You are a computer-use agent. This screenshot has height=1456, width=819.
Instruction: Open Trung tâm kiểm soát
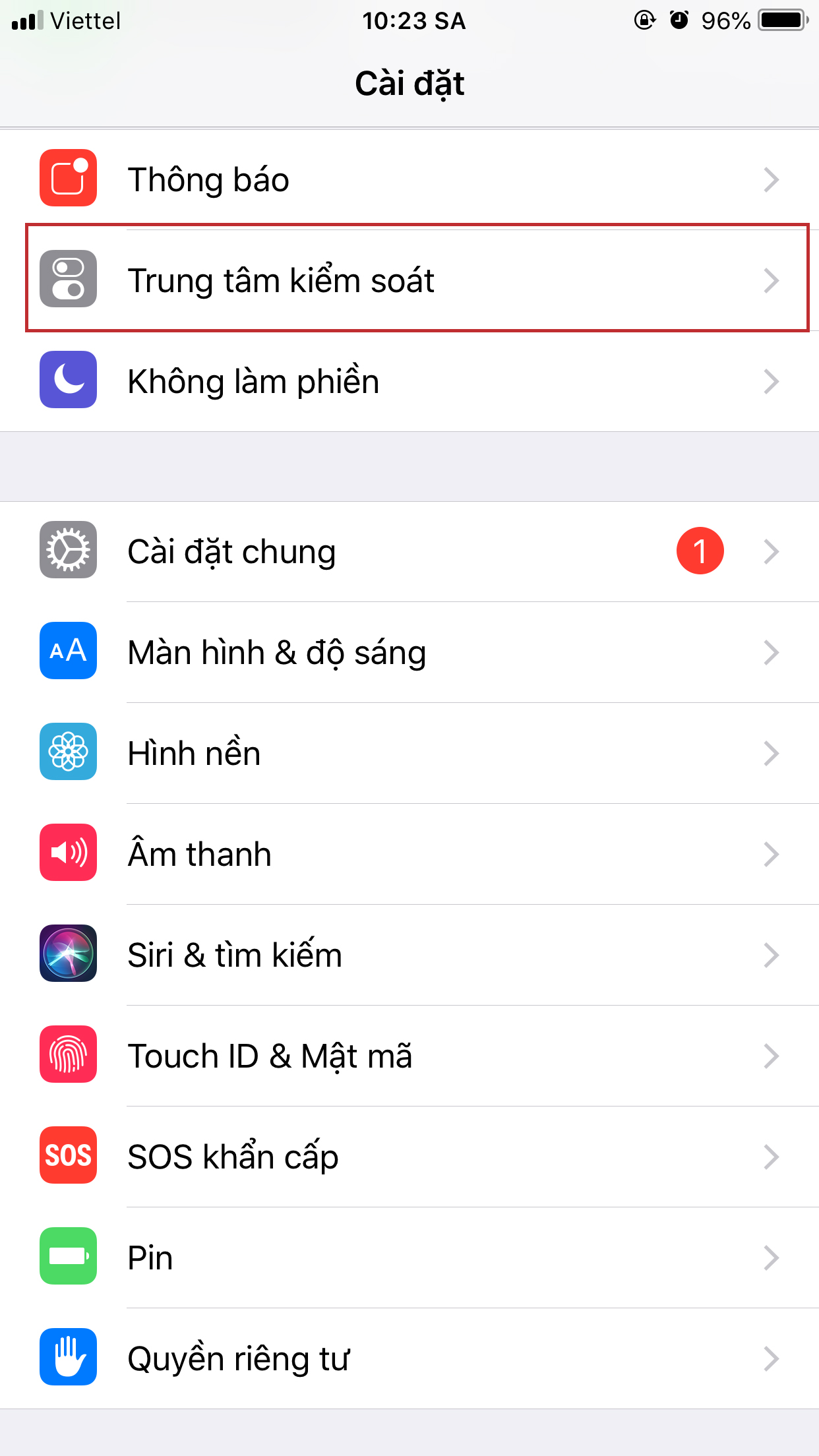[x=409, y=280]
